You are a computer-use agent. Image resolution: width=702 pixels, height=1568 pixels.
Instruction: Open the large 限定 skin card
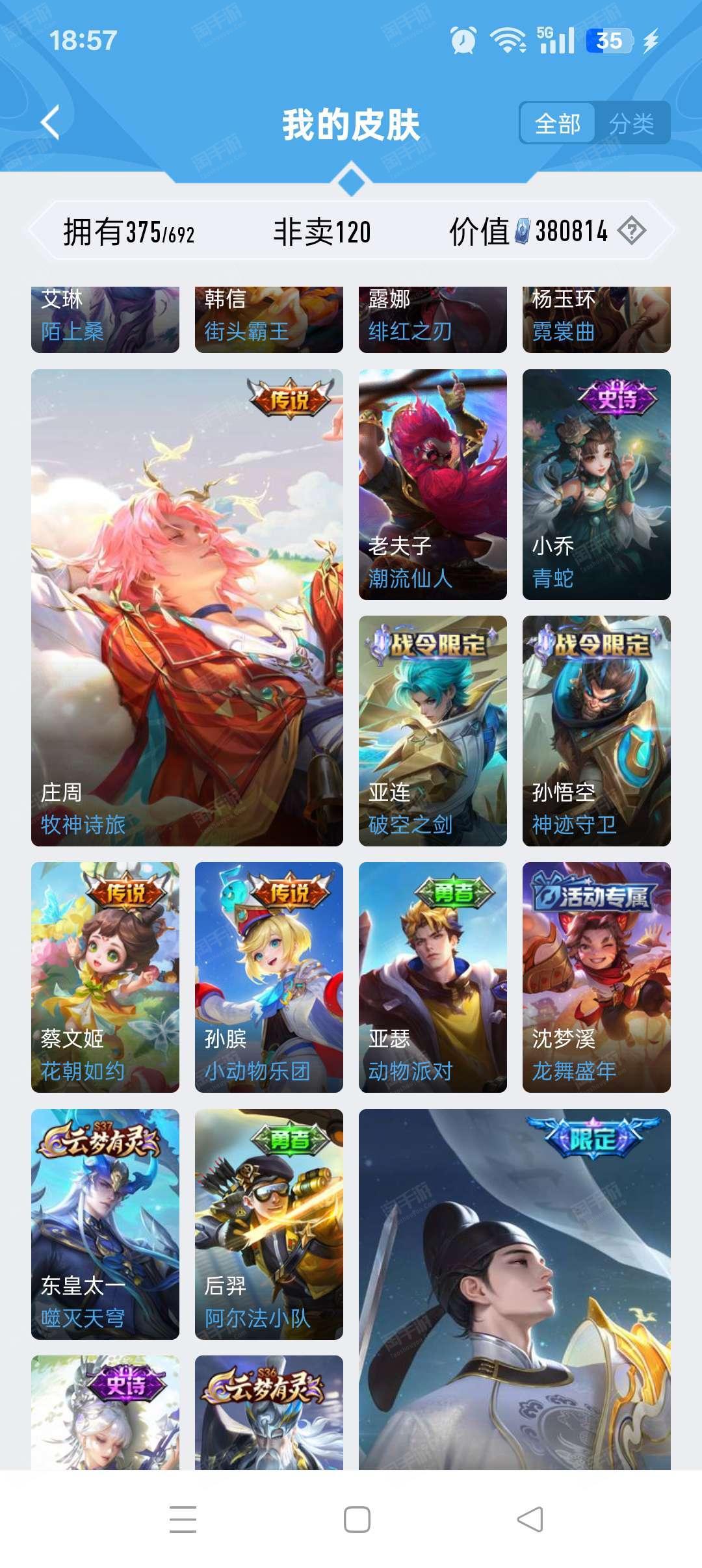coord(515,1289)
